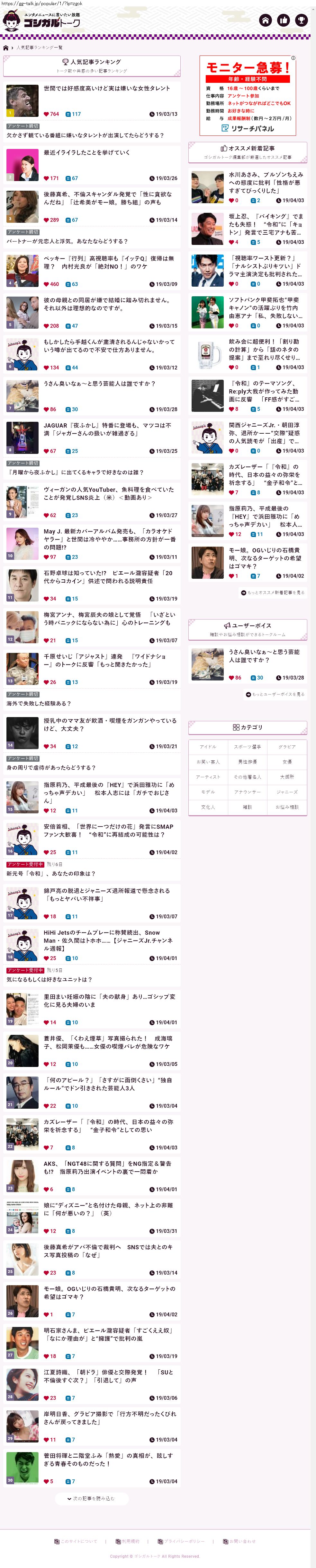Open the article 最近イライラしたことを挙げていく
The image size is (316, 1568).
tap(86, 153)
